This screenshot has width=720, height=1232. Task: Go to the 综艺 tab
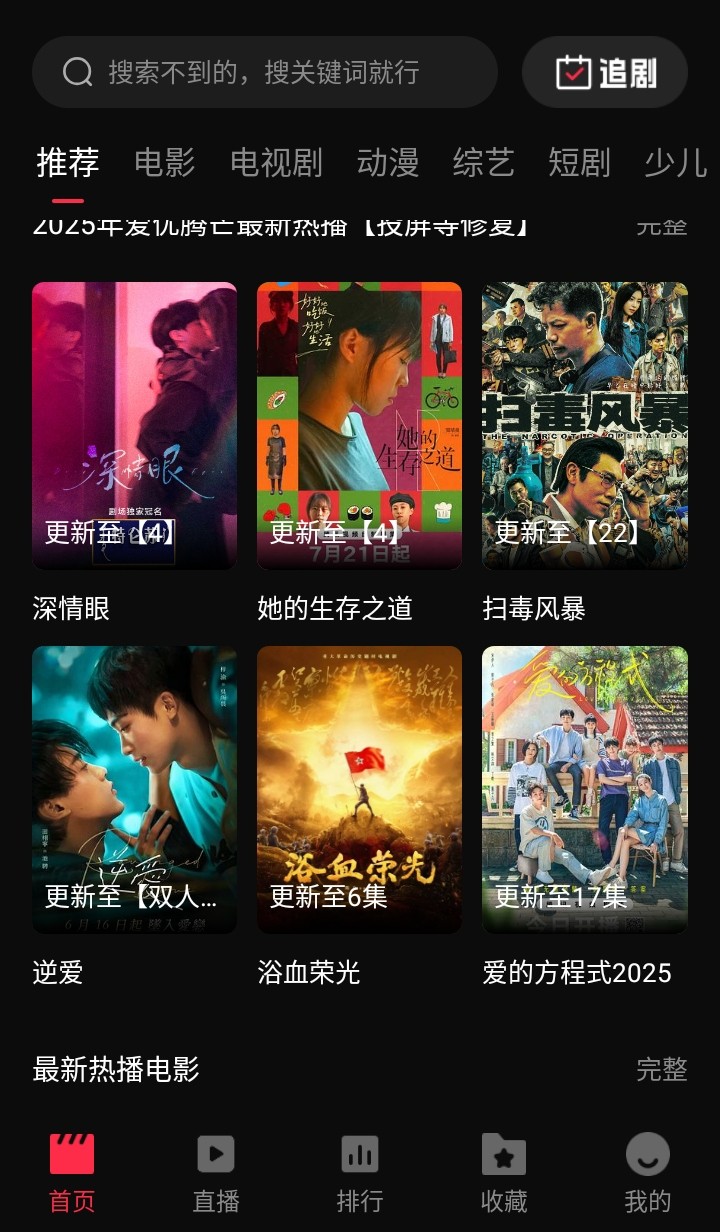coord(483,162)
